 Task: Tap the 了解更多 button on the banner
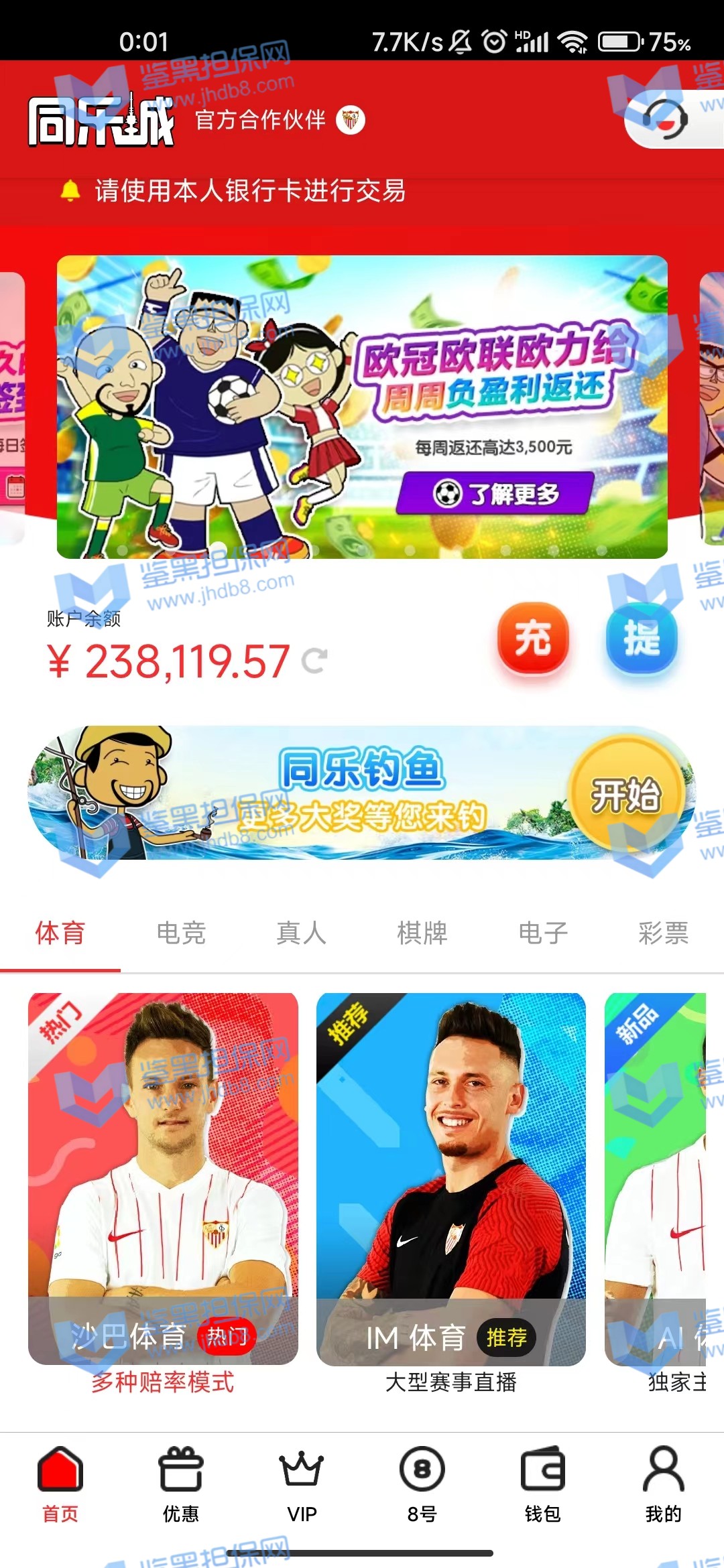click(x=496, y=494)
